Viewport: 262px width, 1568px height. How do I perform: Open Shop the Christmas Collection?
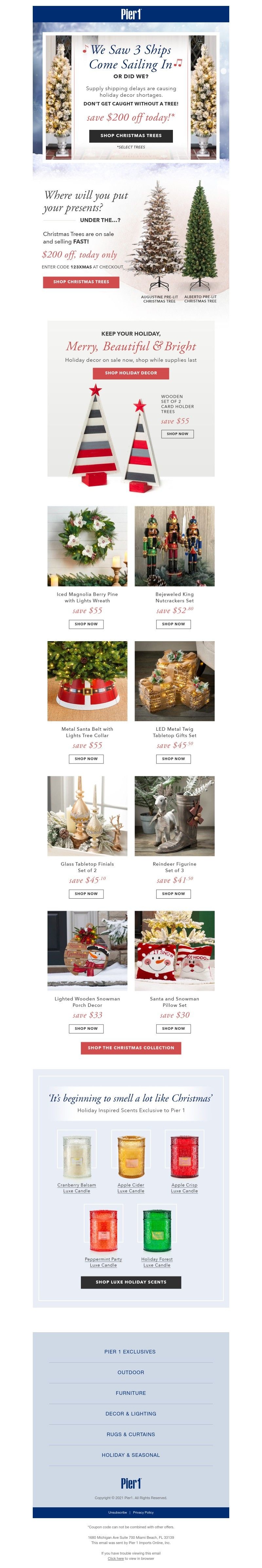(x=131, y=1048)
